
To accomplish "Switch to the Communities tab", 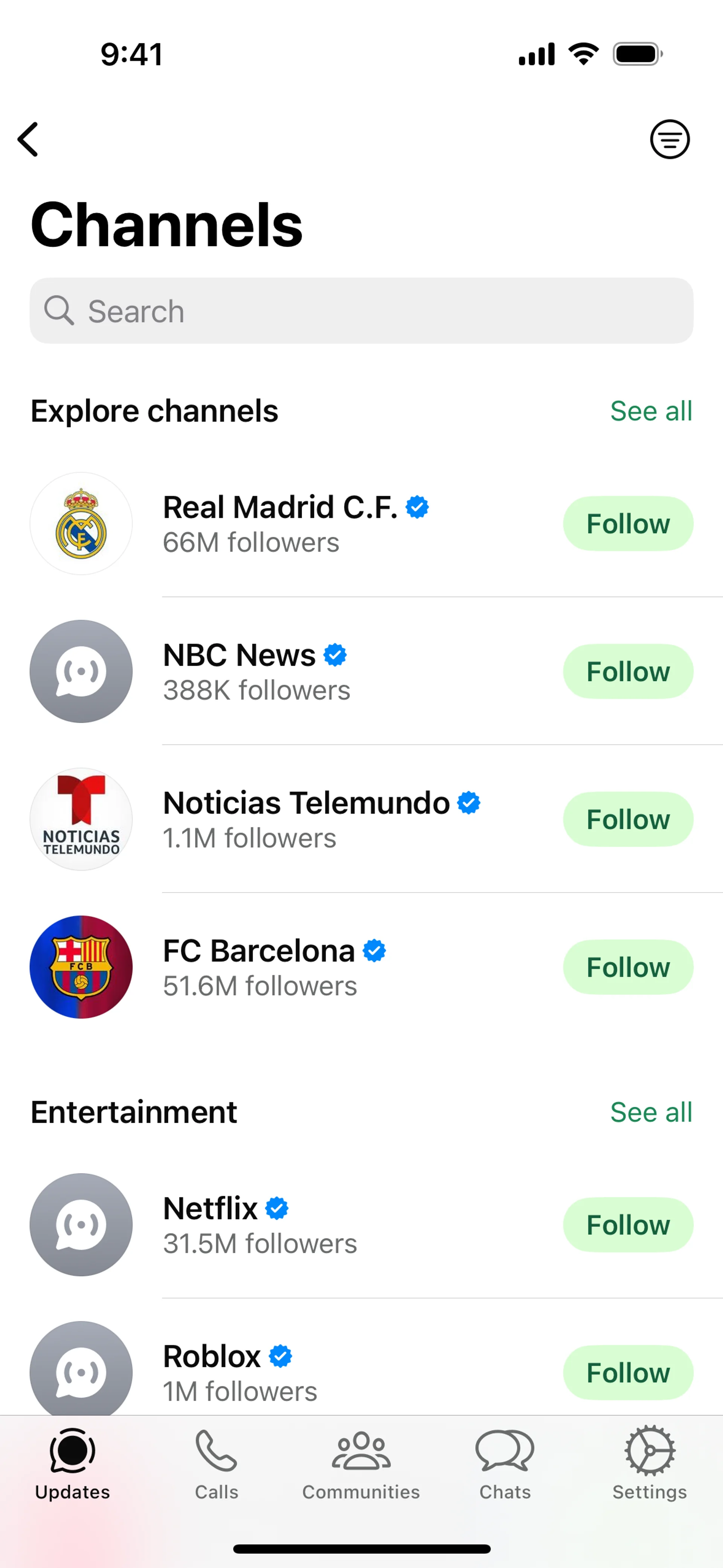I will (x=361, y=1464).
